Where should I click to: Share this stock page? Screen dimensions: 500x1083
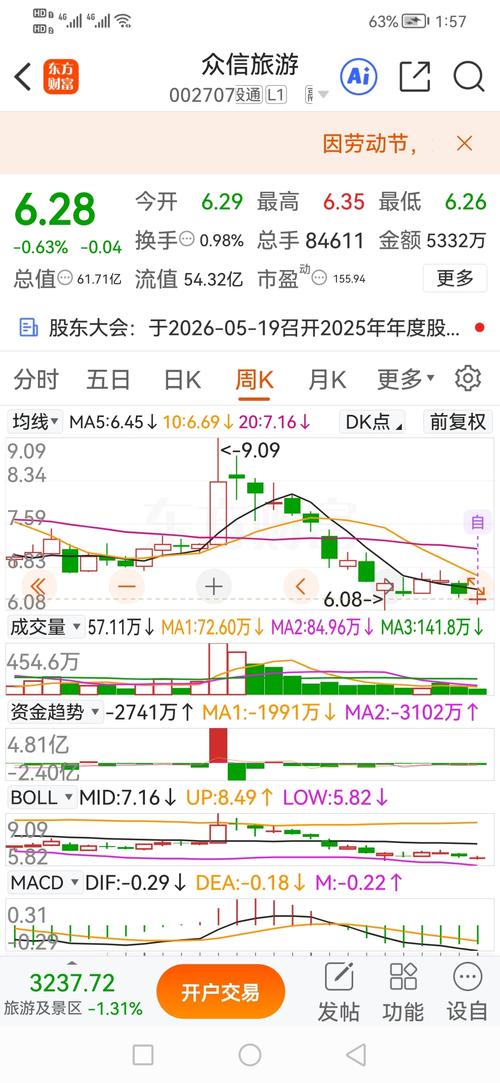point(414,77)
